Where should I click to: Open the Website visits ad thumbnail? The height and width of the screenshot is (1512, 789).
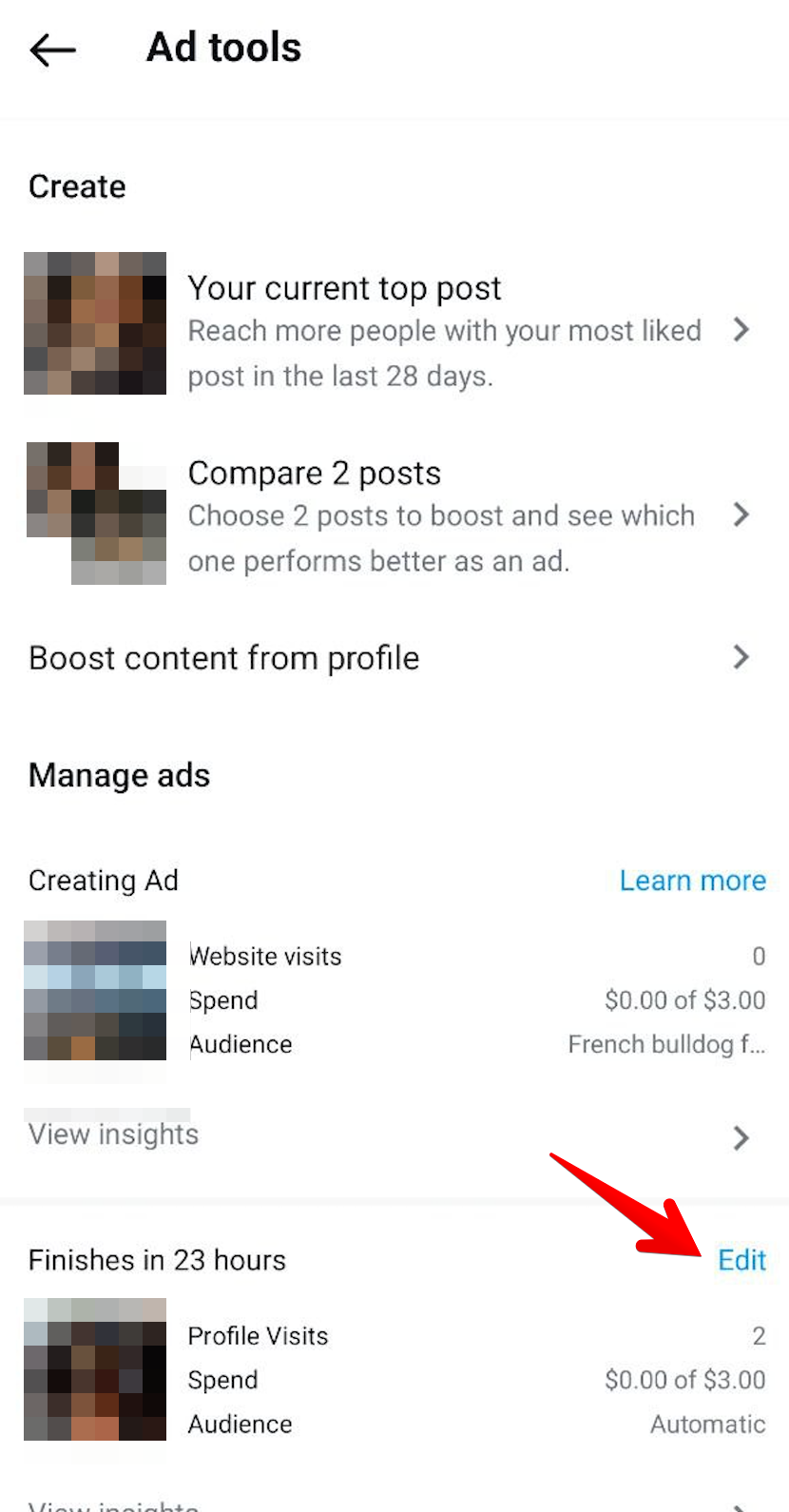[x=95, y=990]
